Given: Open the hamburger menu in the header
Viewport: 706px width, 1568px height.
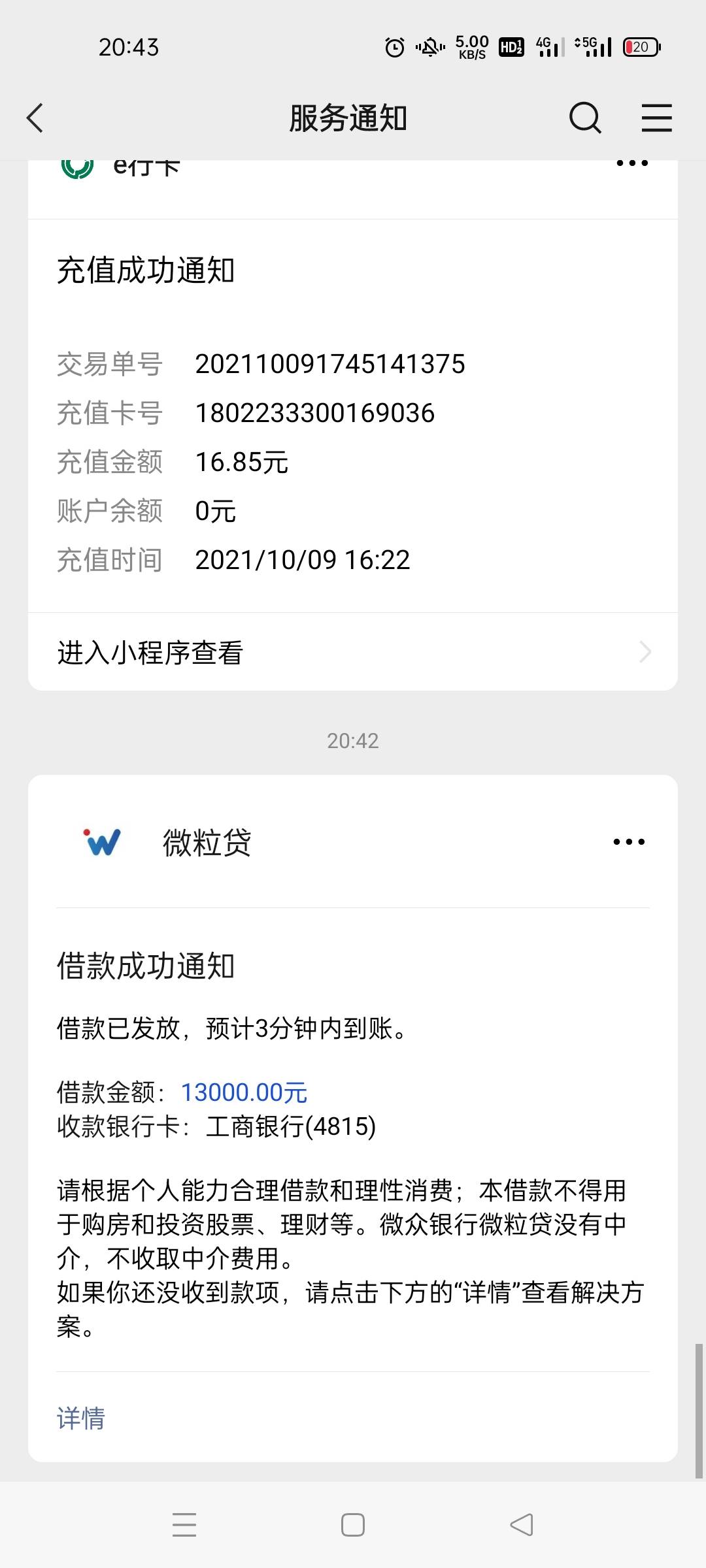Looking at the screenshot, I should 656,118.
